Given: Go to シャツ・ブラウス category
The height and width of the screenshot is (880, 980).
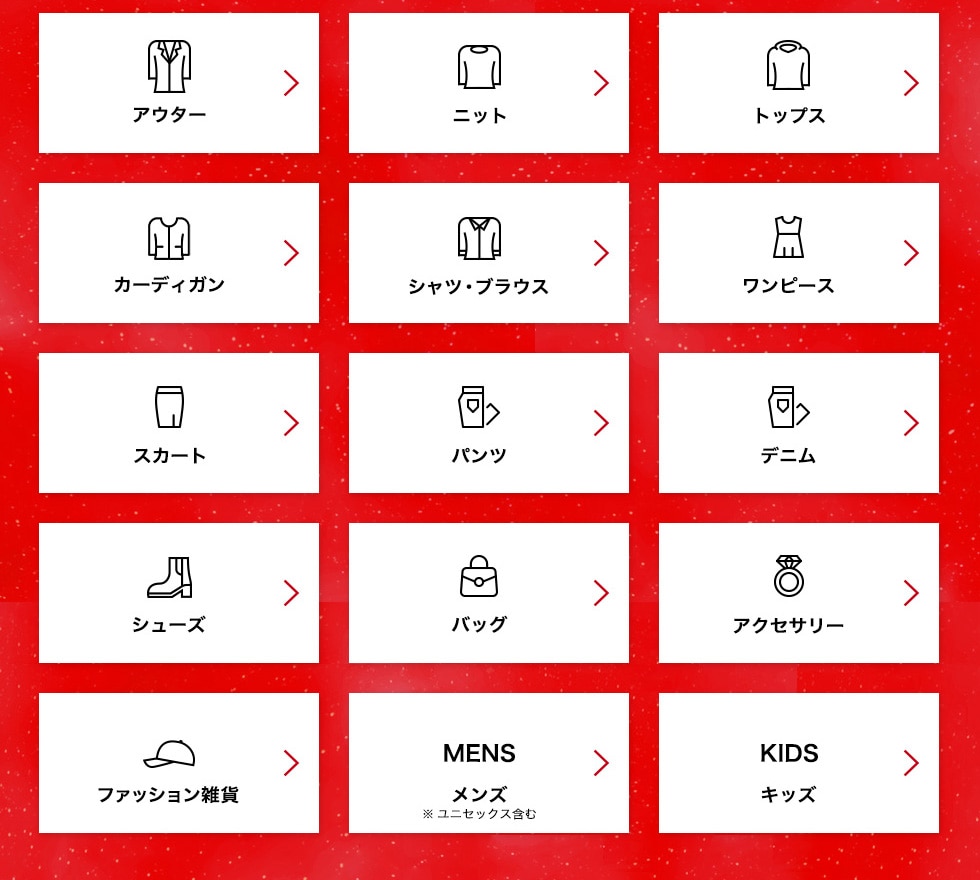Looking at the screenshot, I should point(488,253).
